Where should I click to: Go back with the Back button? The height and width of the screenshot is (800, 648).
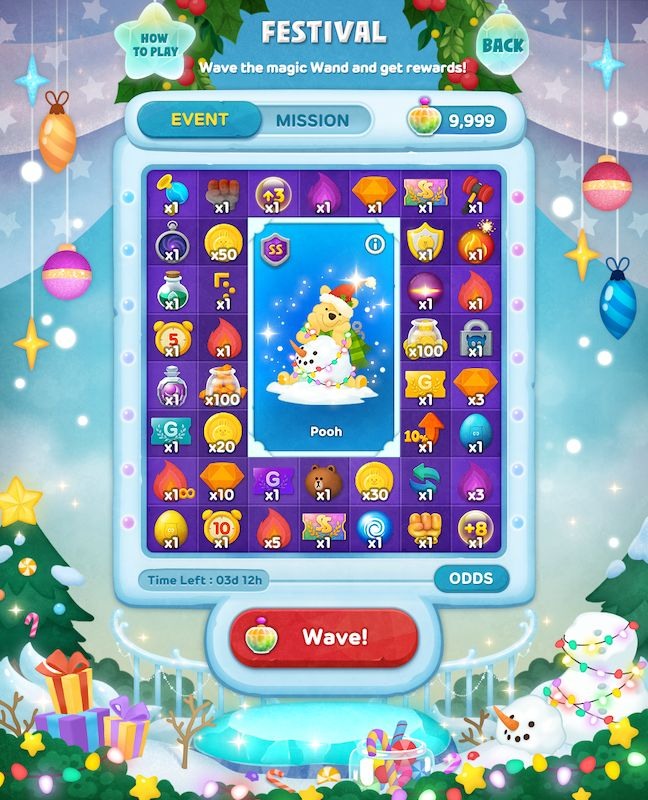[x=501, y=45]
